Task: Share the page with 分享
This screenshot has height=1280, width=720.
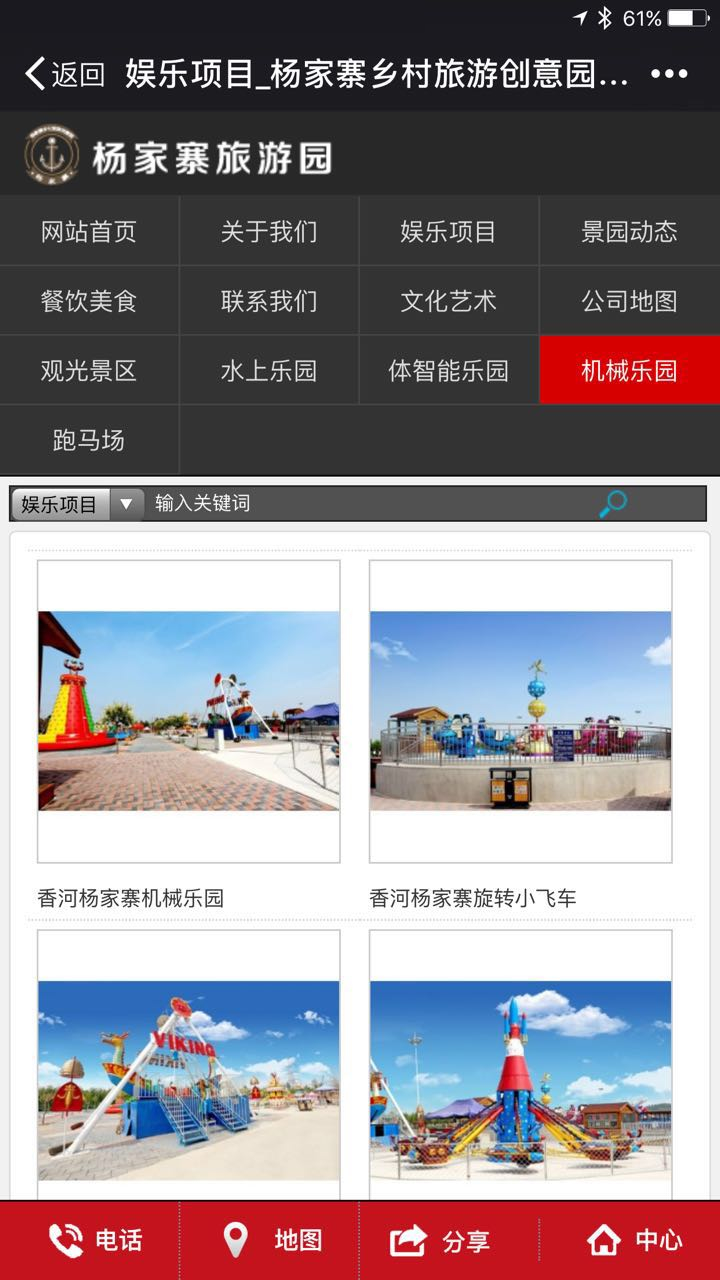Action: (x=440, y=1241)
